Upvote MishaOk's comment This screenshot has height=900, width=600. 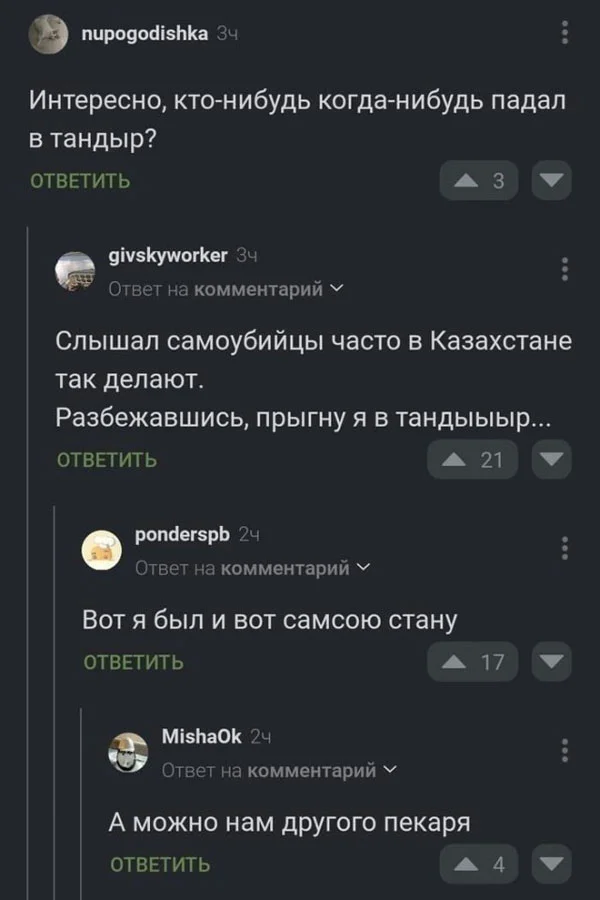(x=480, y=864)
